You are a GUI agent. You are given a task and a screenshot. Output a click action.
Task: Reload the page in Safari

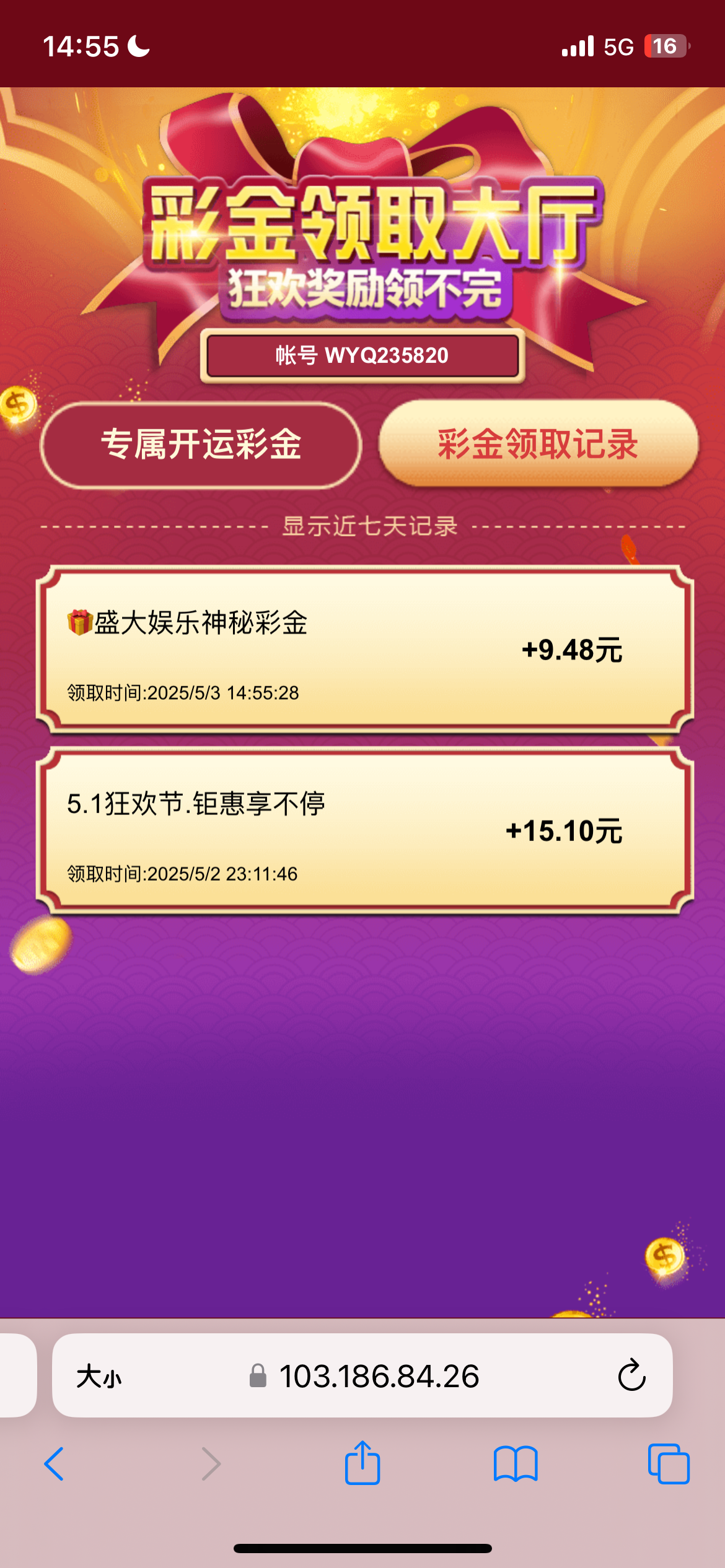coord(631,1375)
